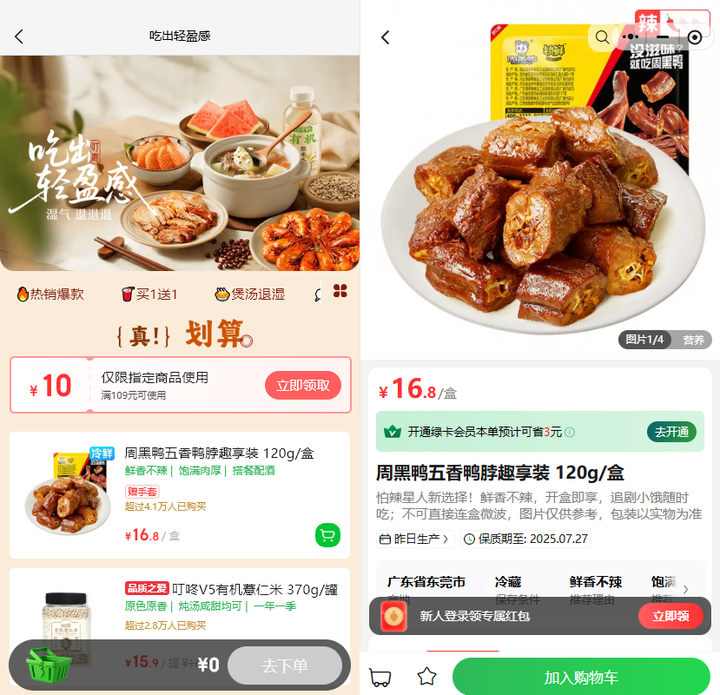Add 周黑鸭五香鸭脖 to cart with green icon

coord(327,535)
